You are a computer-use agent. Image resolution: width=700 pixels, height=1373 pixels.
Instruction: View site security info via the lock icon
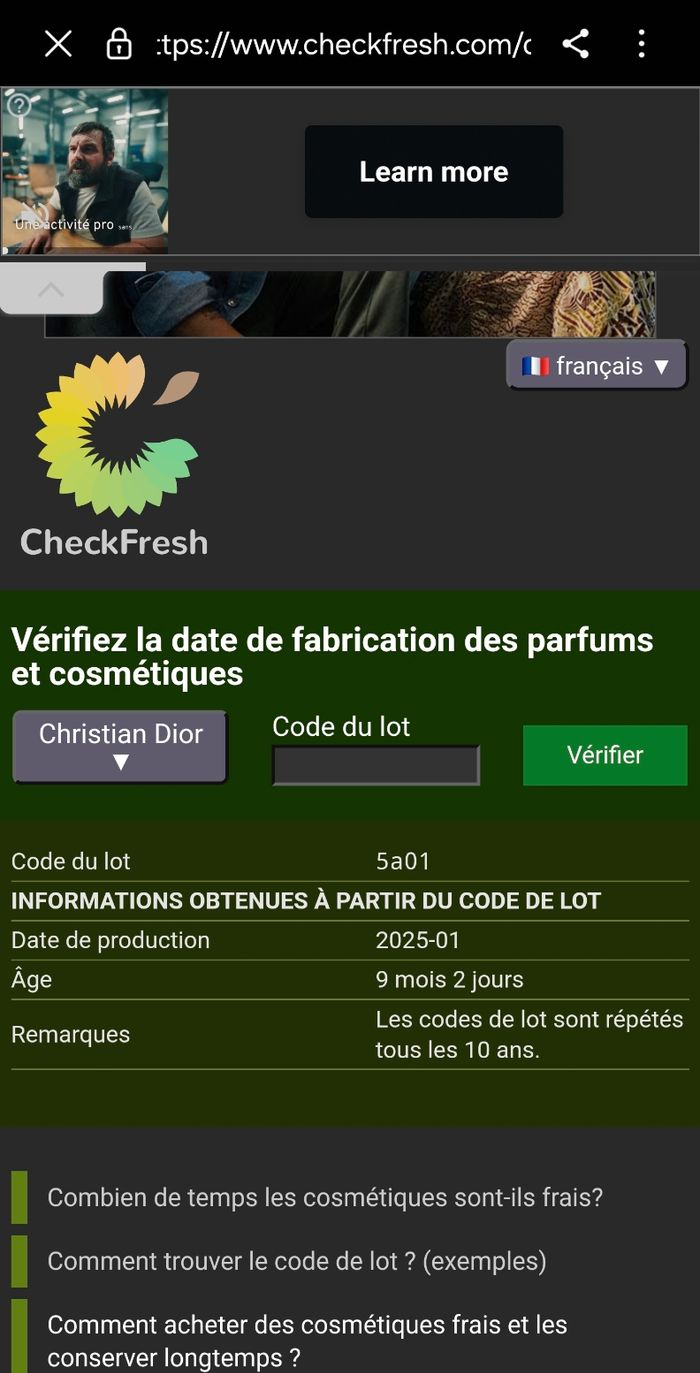point(119,44)
